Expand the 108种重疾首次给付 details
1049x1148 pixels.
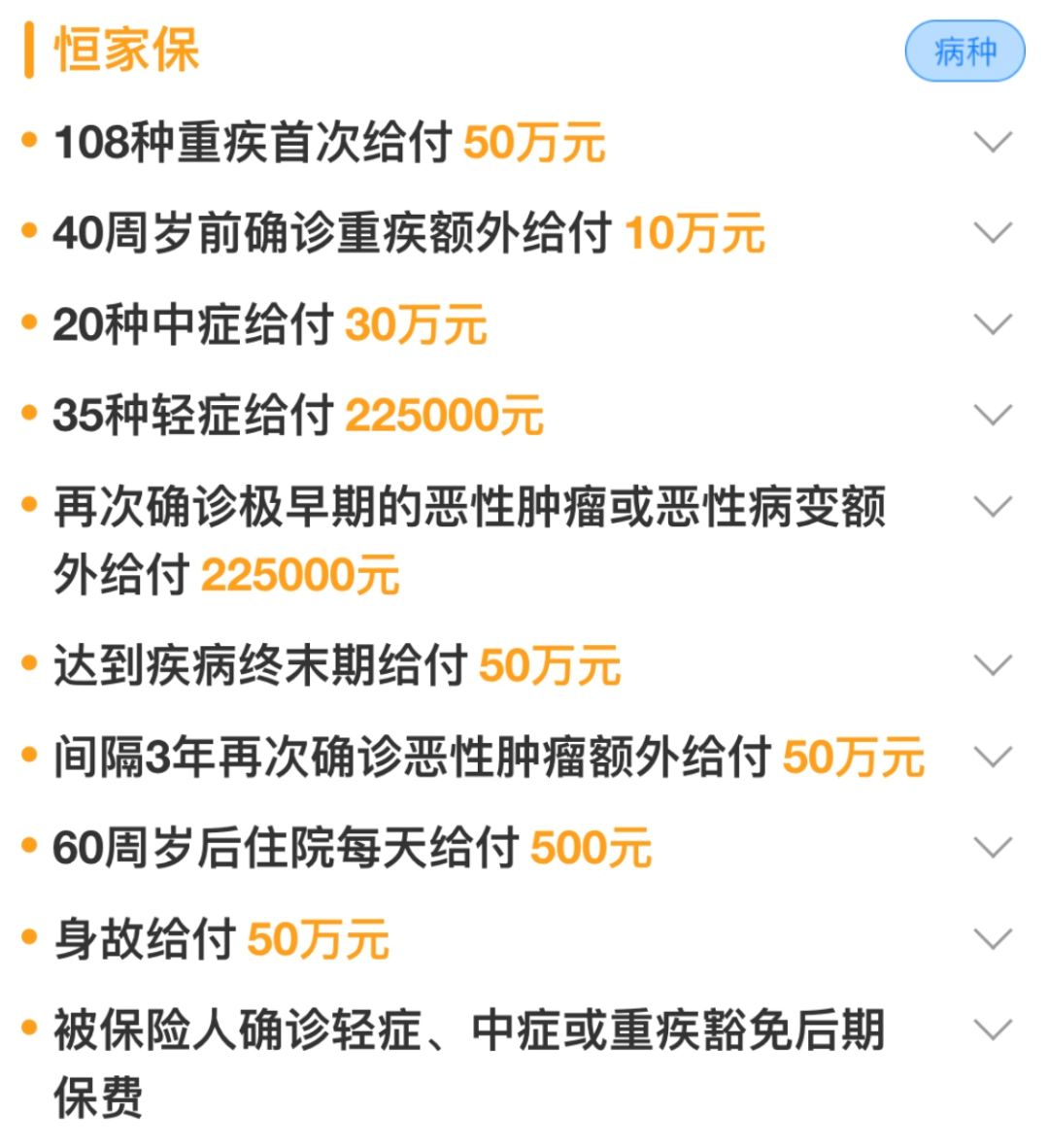pyautogui.click(x=991, y=141)
